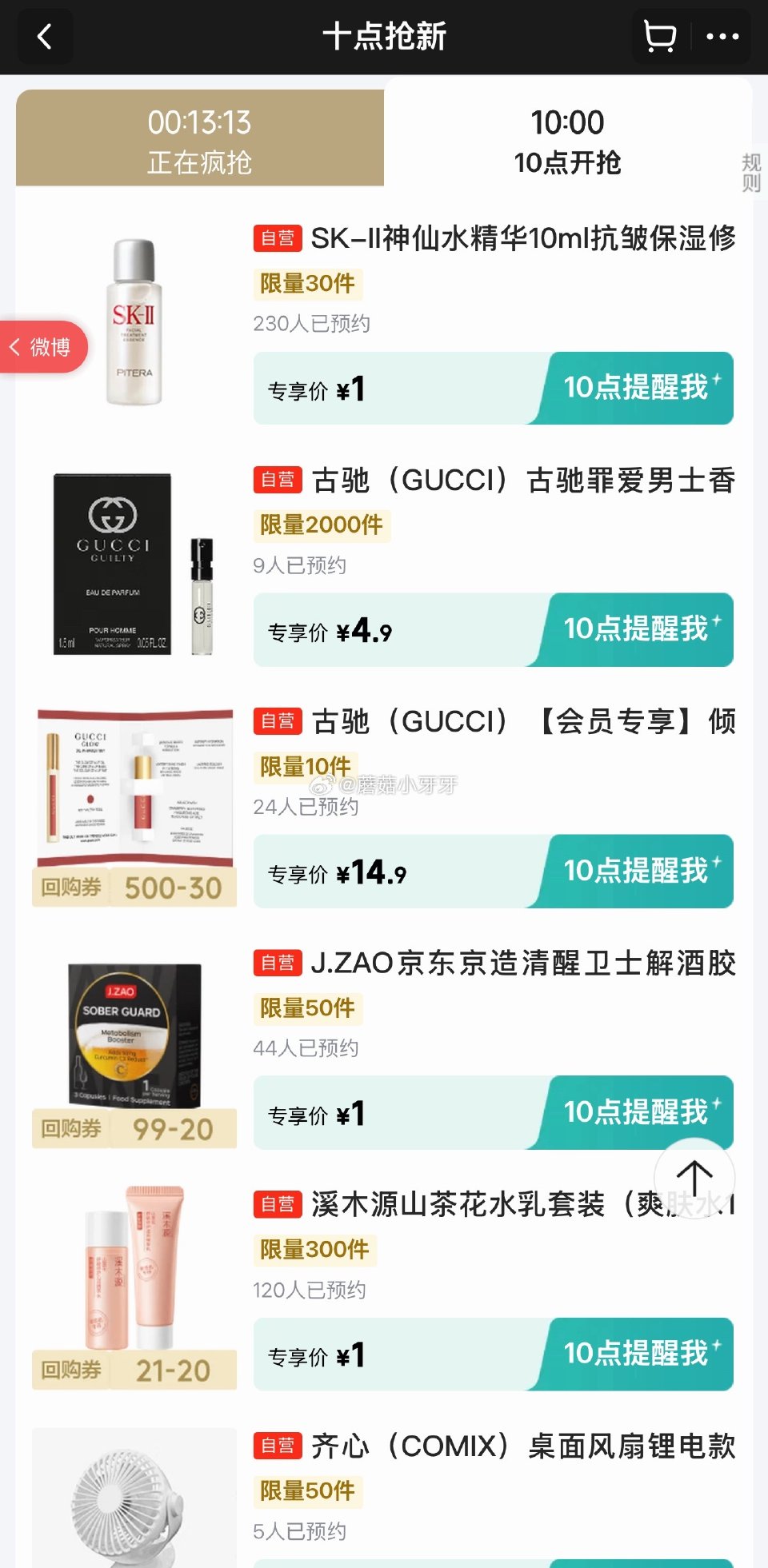Open the shopping cart icon

[x=658, y=37]
